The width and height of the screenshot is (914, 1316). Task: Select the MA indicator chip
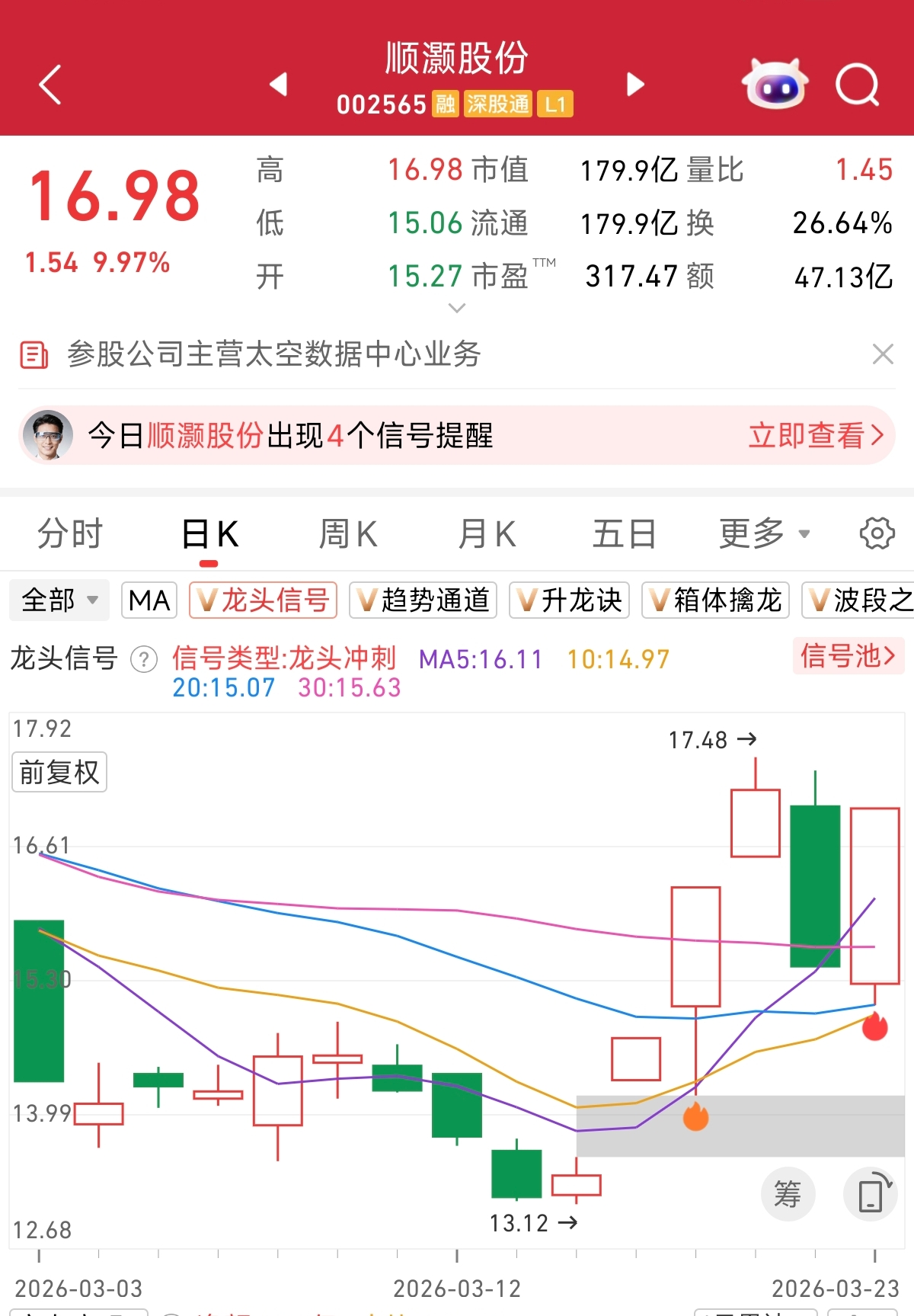coord(149,600)
